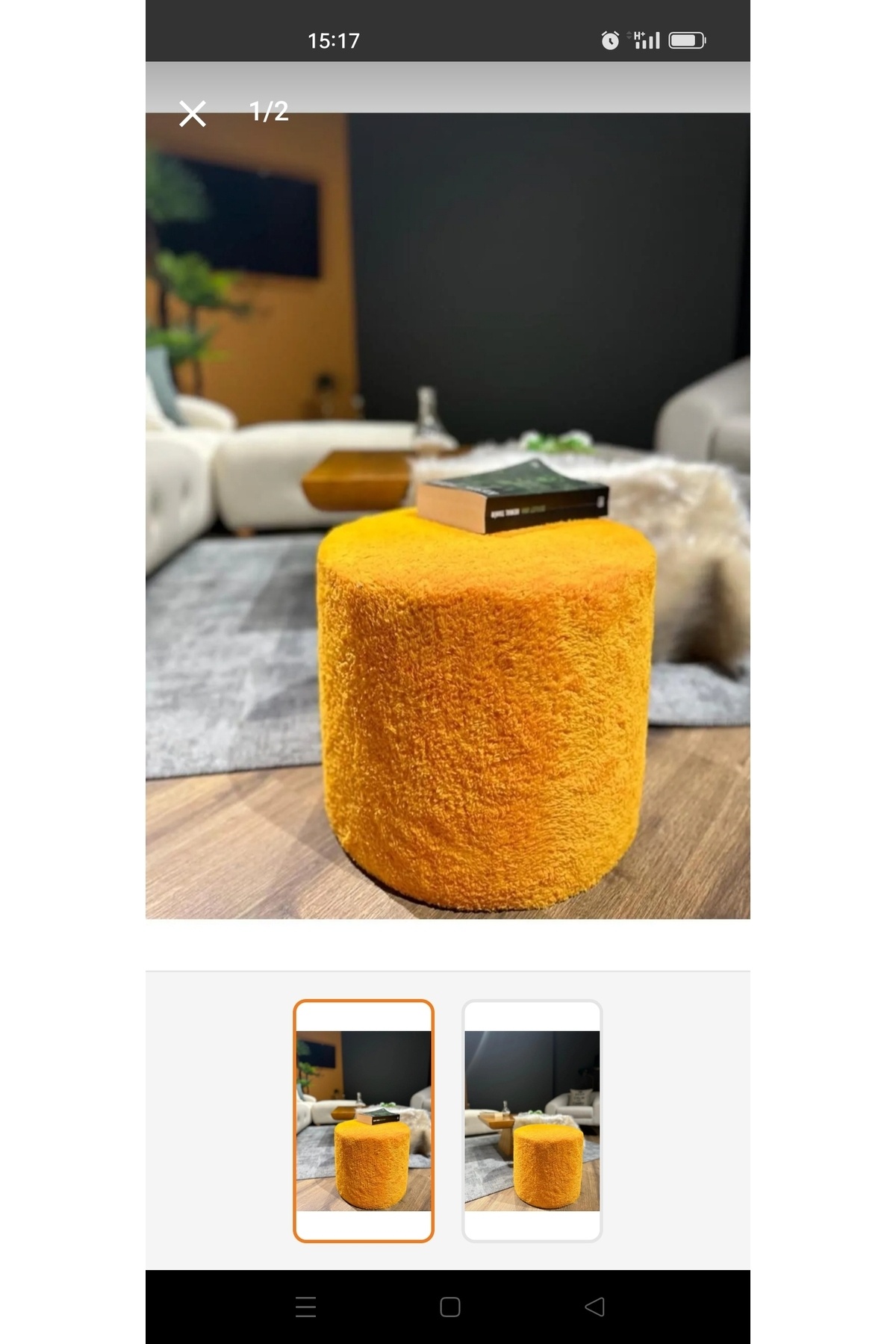Open the recent apps menu

tap(305, 1307)
